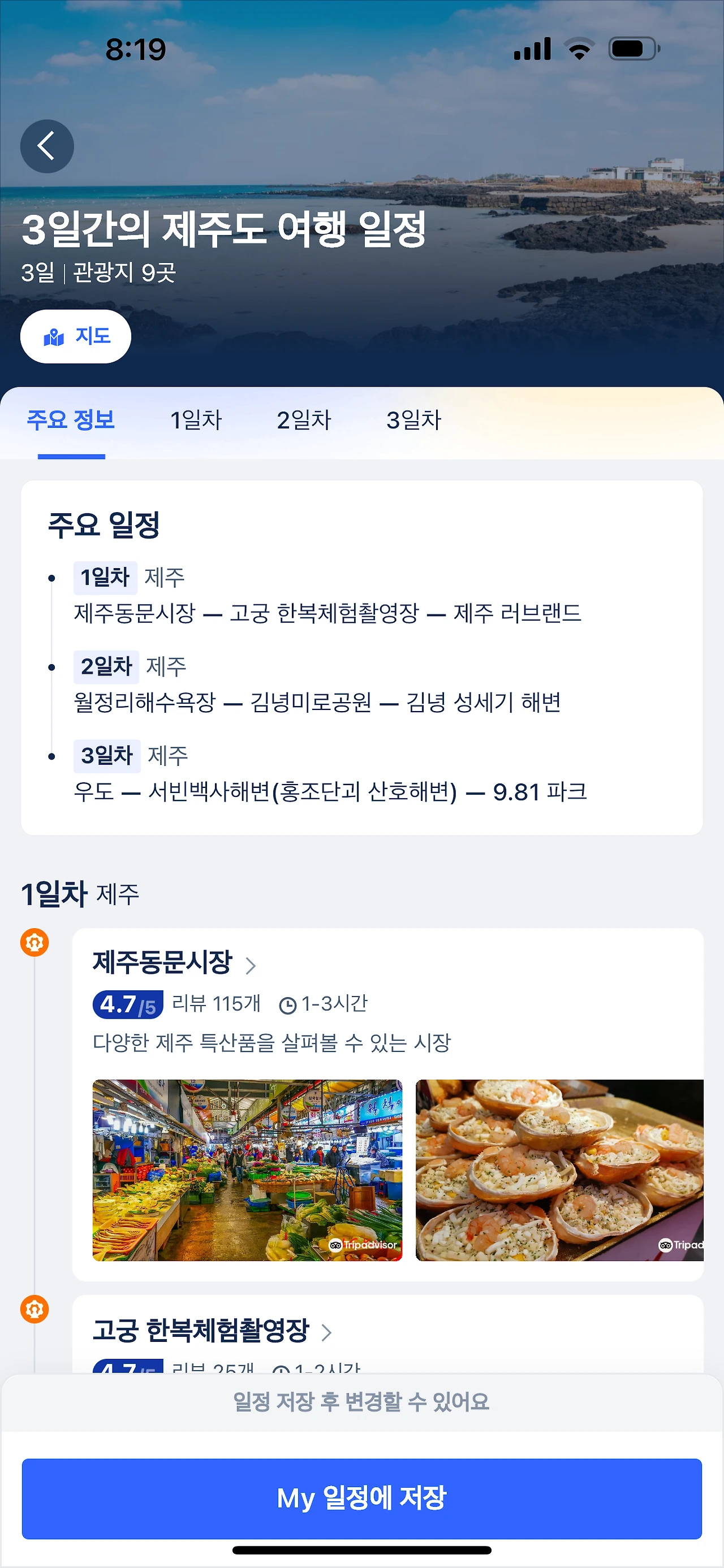Screen dimensions: 724x1568
Task: Switch to the 2일차 tab
Action: pyautogui.click(x=304, y=420)
